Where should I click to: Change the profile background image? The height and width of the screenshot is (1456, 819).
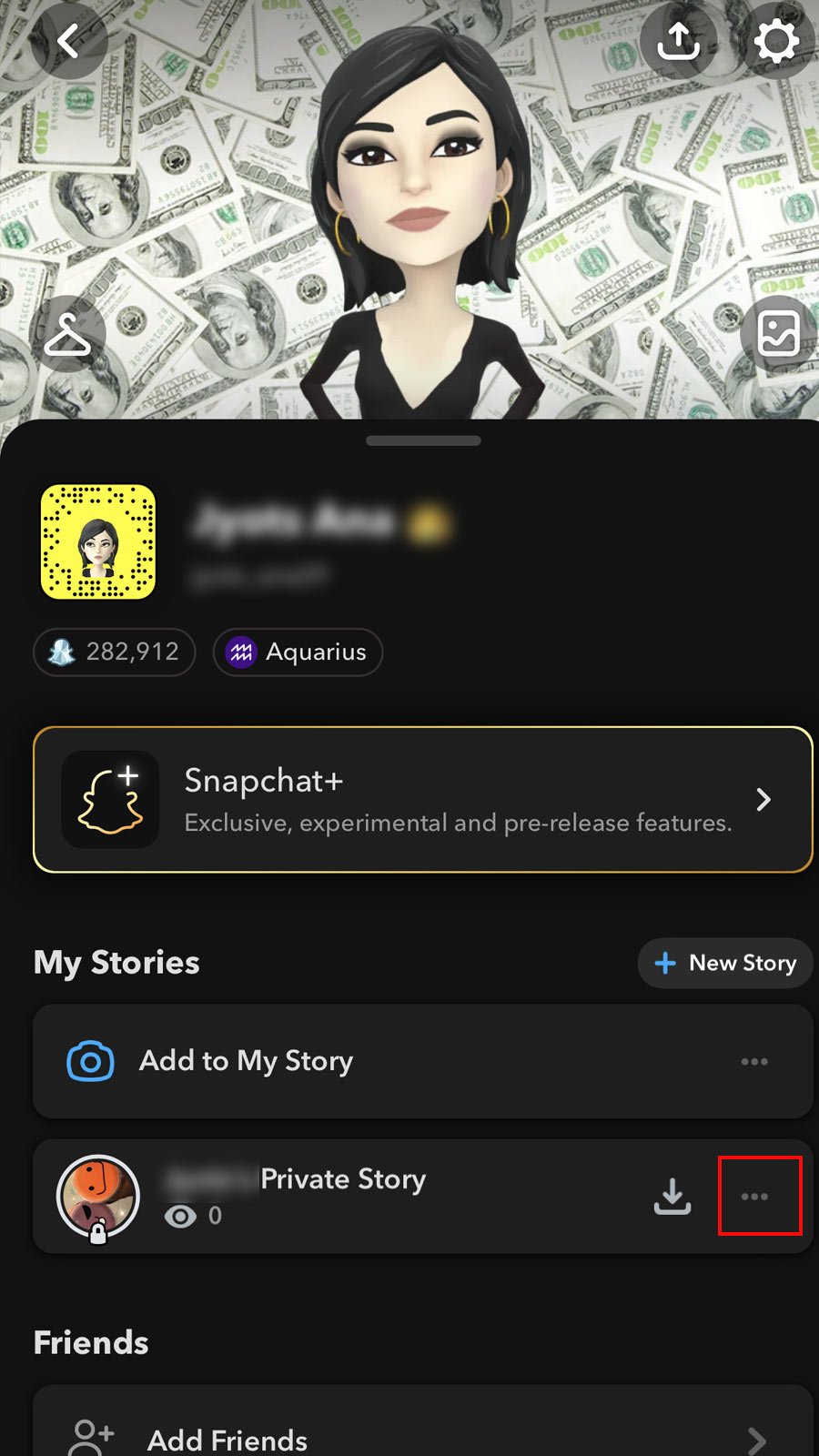[x=778, y=334]
